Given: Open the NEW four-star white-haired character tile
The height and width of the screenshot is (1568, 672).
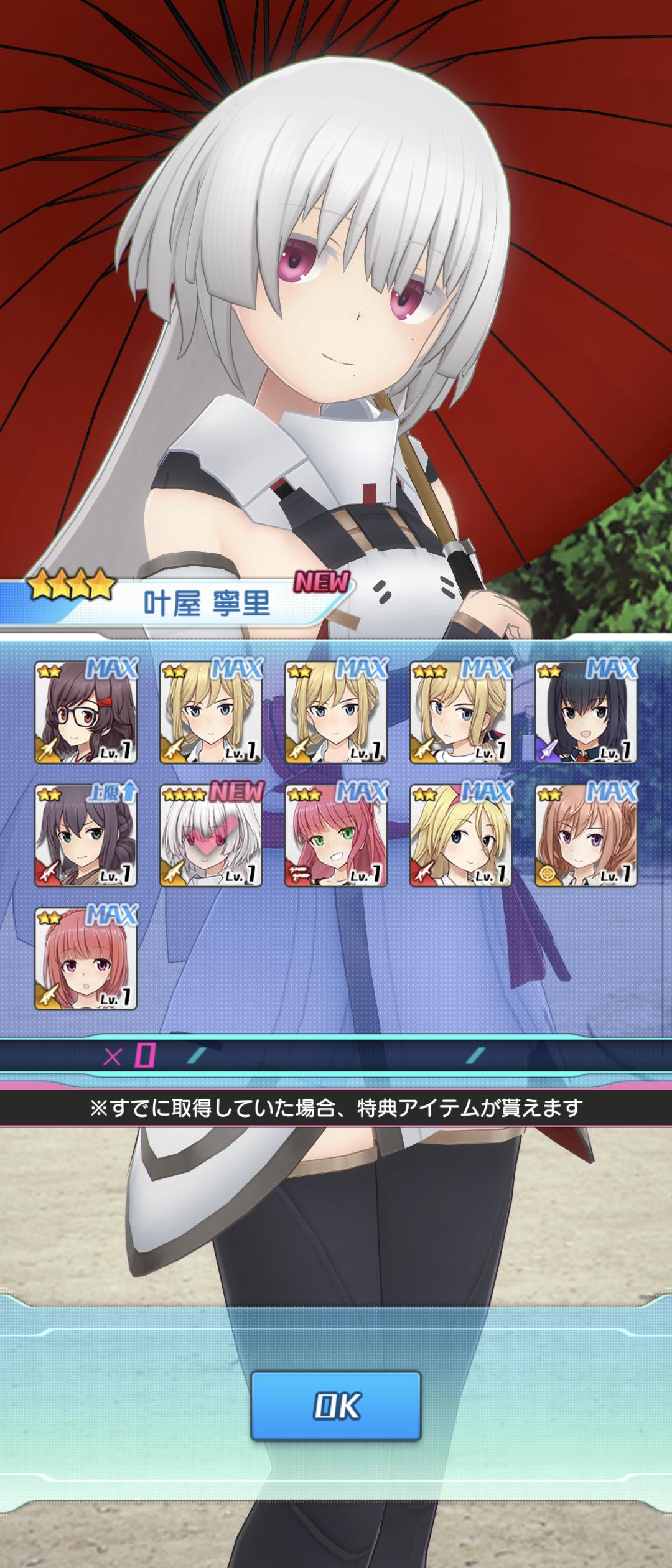Looking at the screenshot, I should 211,836.
